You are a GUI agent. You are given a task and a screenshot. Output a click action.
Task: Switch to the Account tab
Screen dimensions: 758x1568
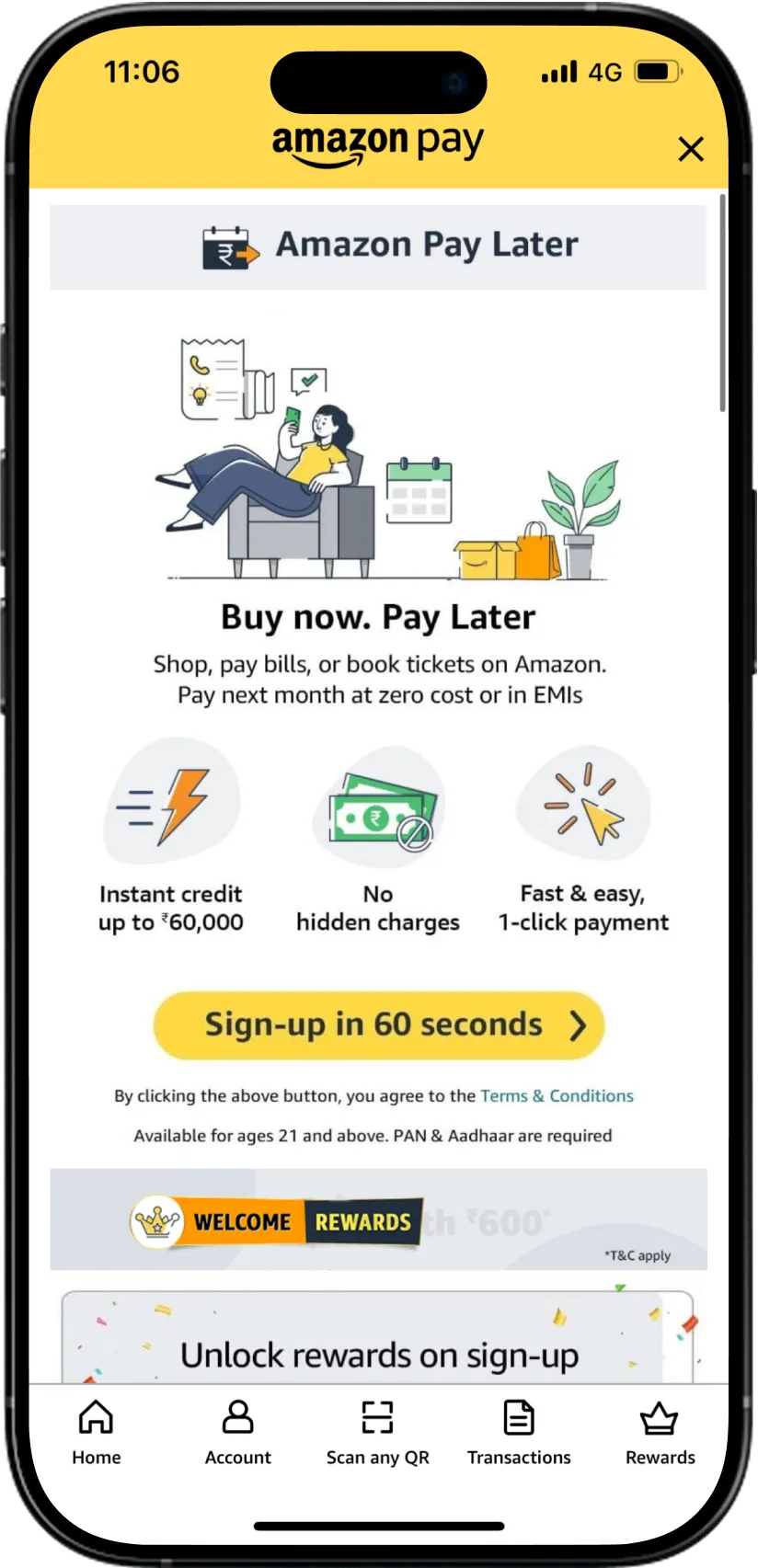point(238,1433)
